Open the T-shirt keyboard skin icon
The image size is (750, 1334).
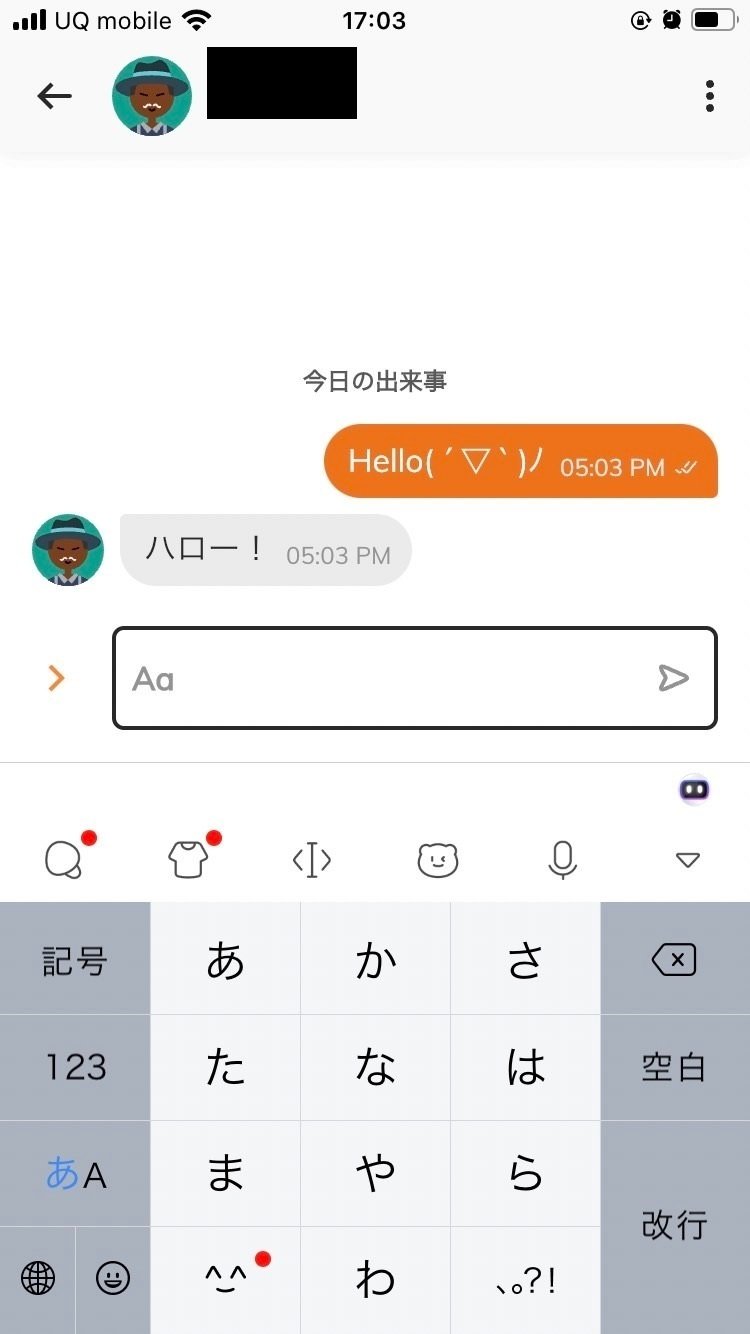187,859
